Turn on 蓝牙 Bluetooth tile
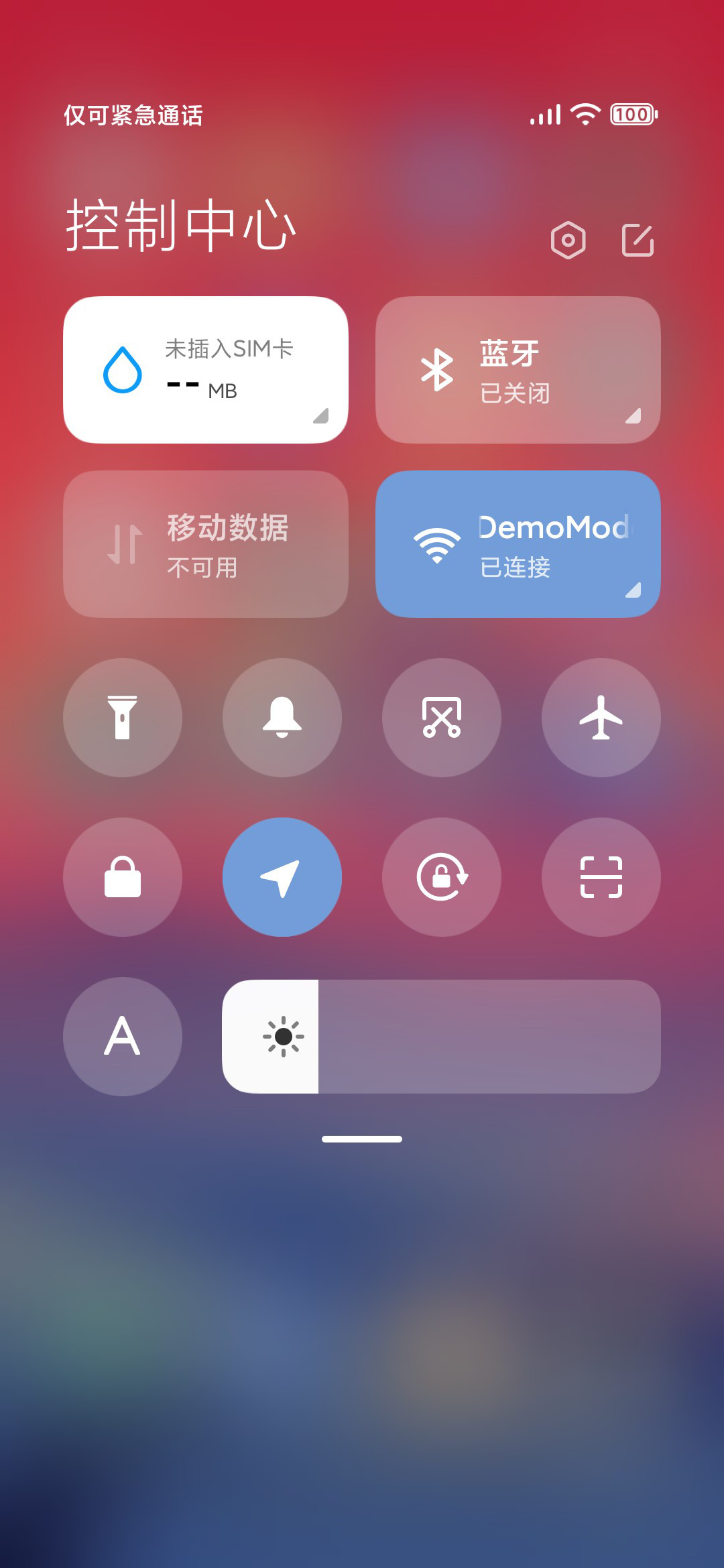Viewport: 724px width, 1568px height. click(518, 370)
